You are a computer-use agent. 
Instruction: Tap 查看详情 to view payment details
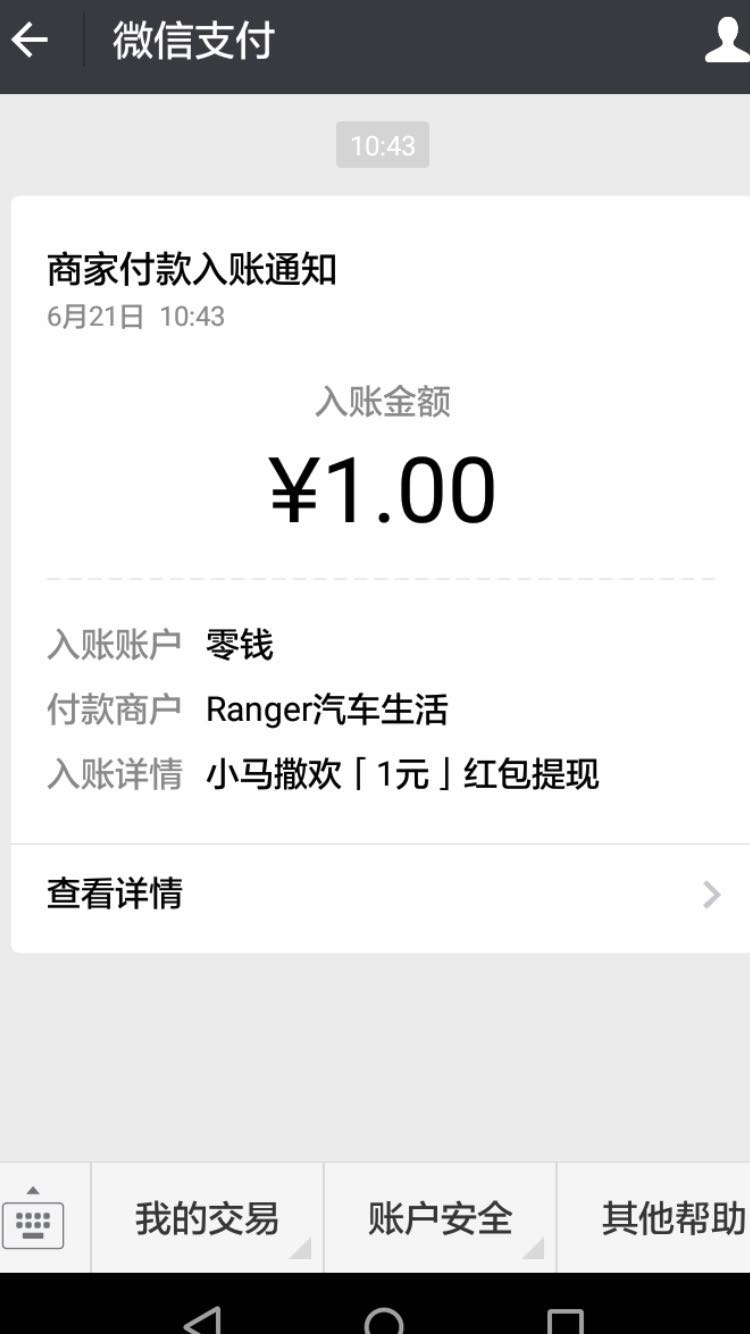pyautogui.click(x=113, y=895)
